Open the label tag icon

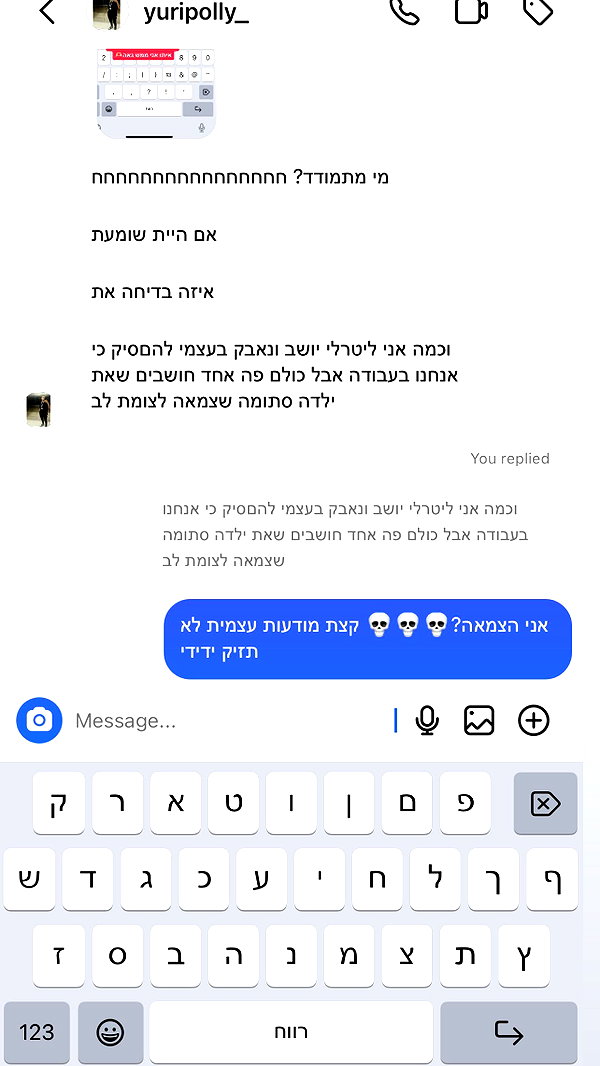tap(537, 12)
